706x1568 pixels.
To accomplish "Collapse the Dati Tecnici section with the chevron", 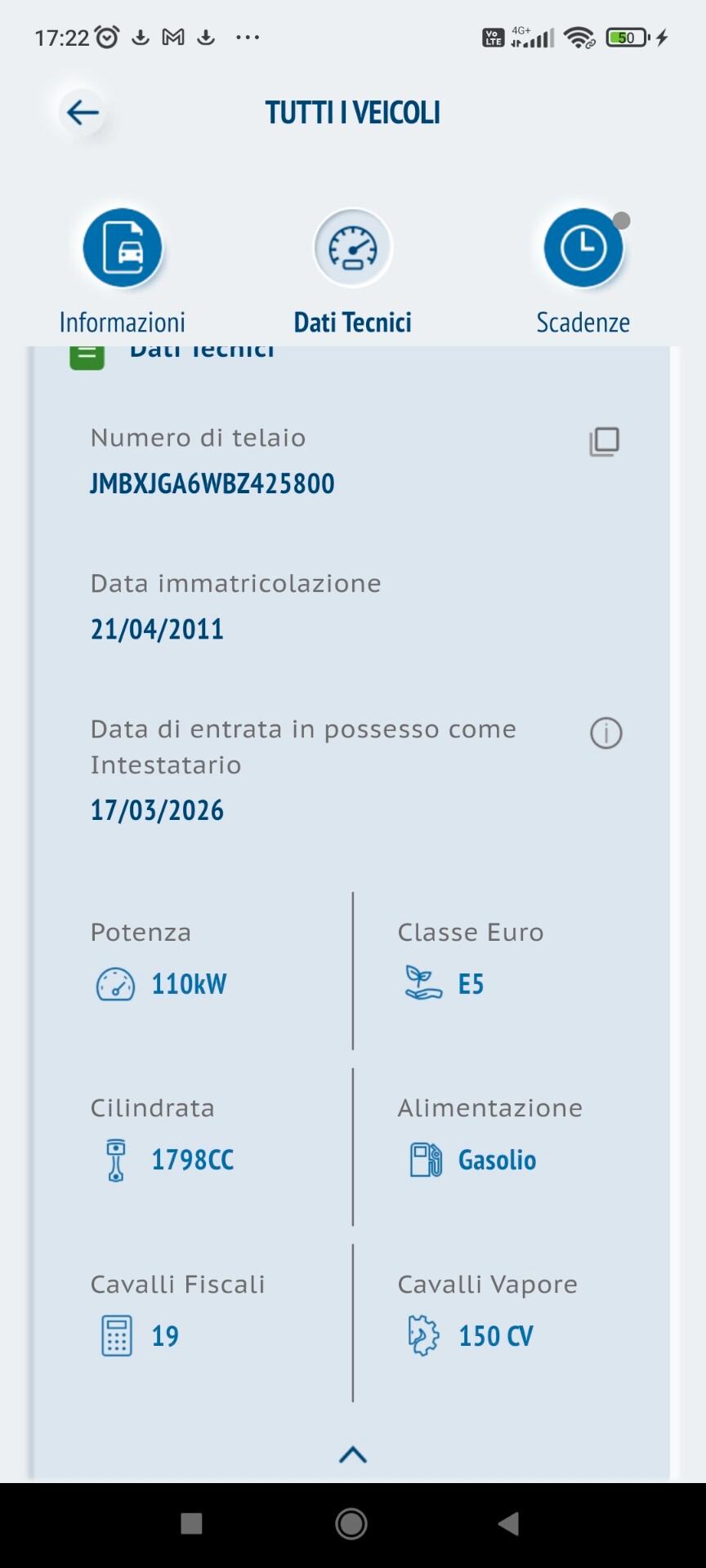I will [352, 1454].
